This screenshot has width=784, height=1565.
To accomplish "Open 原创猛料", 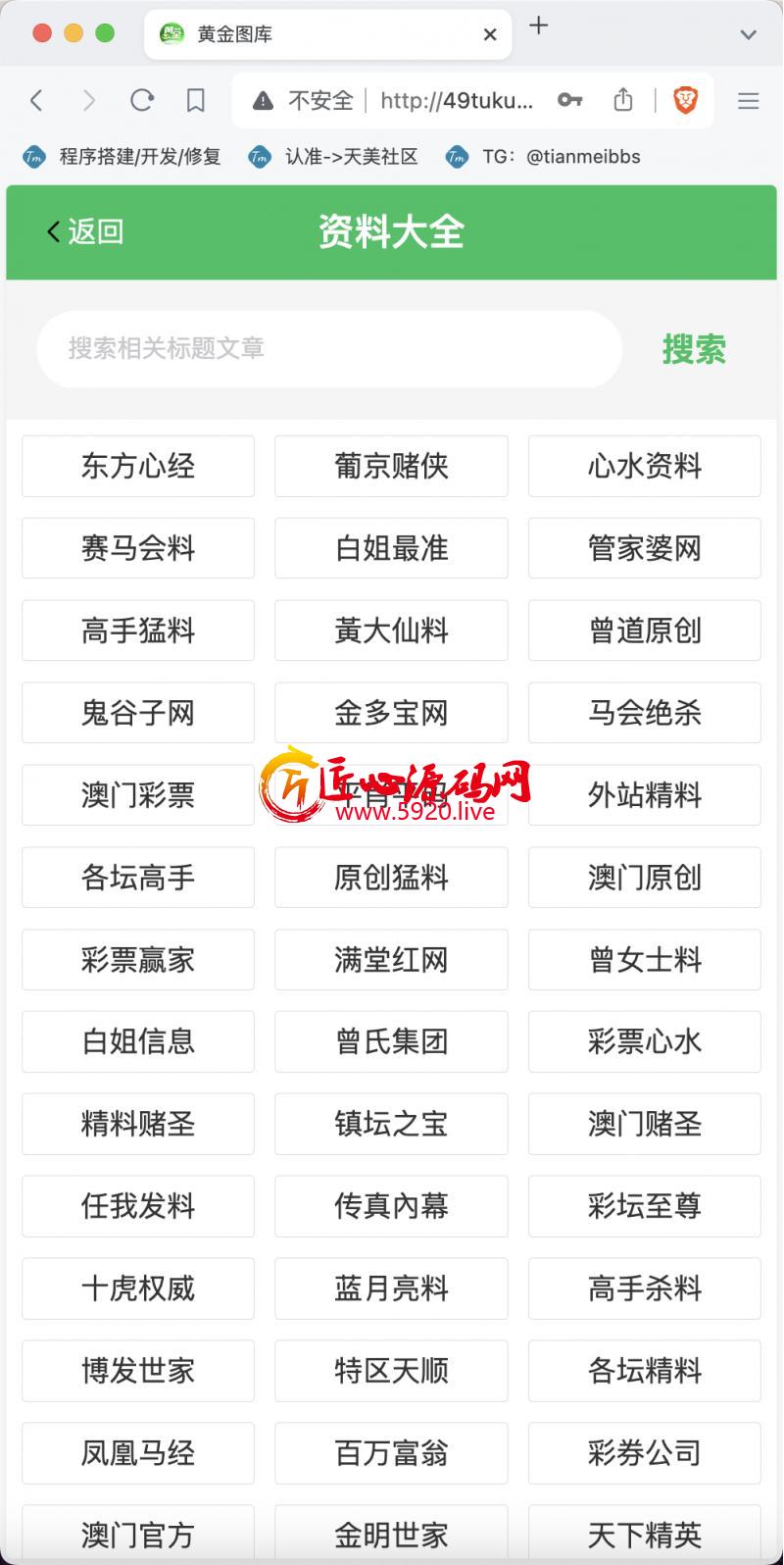I will pos(391,878).
